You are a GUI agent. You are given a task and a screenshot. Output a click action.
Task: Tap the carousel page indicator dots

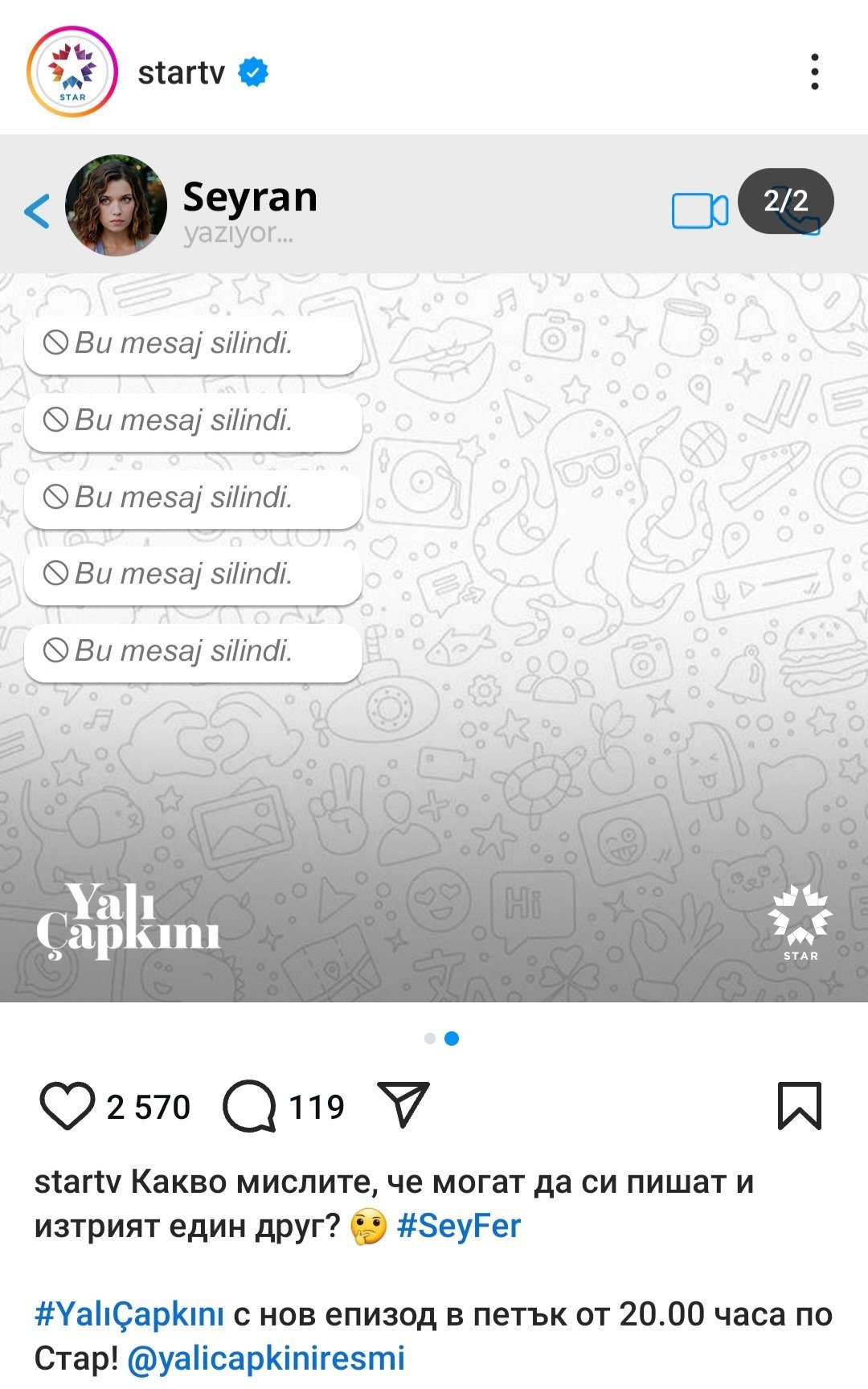click(x=441, y=1039)
